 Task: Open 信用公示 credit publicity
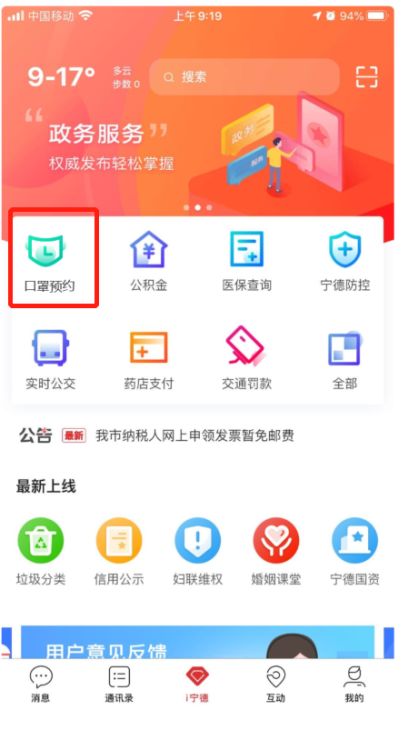(119, 552)
